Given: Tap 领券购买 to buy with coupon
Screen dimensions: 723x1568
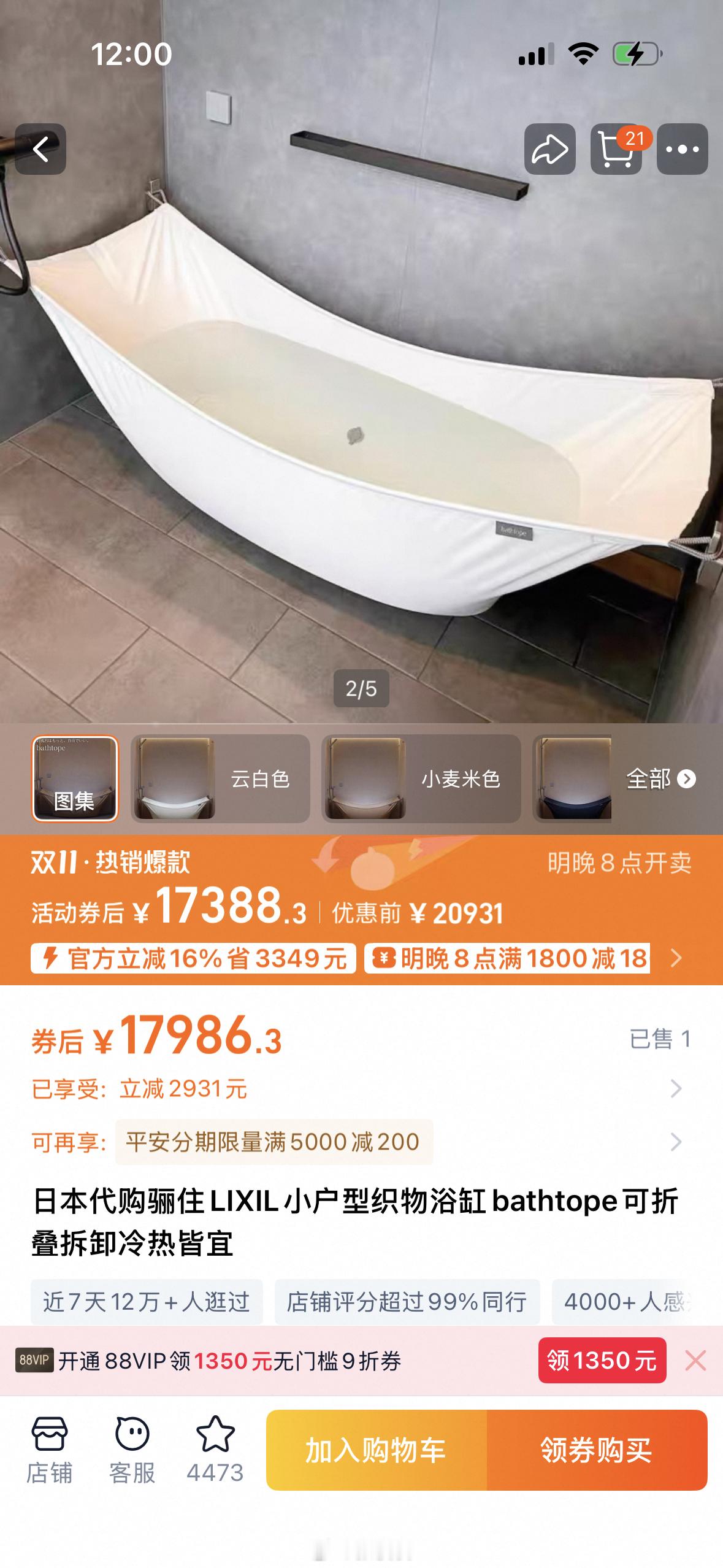Looking at the screenshot, I should (597, 1450).
